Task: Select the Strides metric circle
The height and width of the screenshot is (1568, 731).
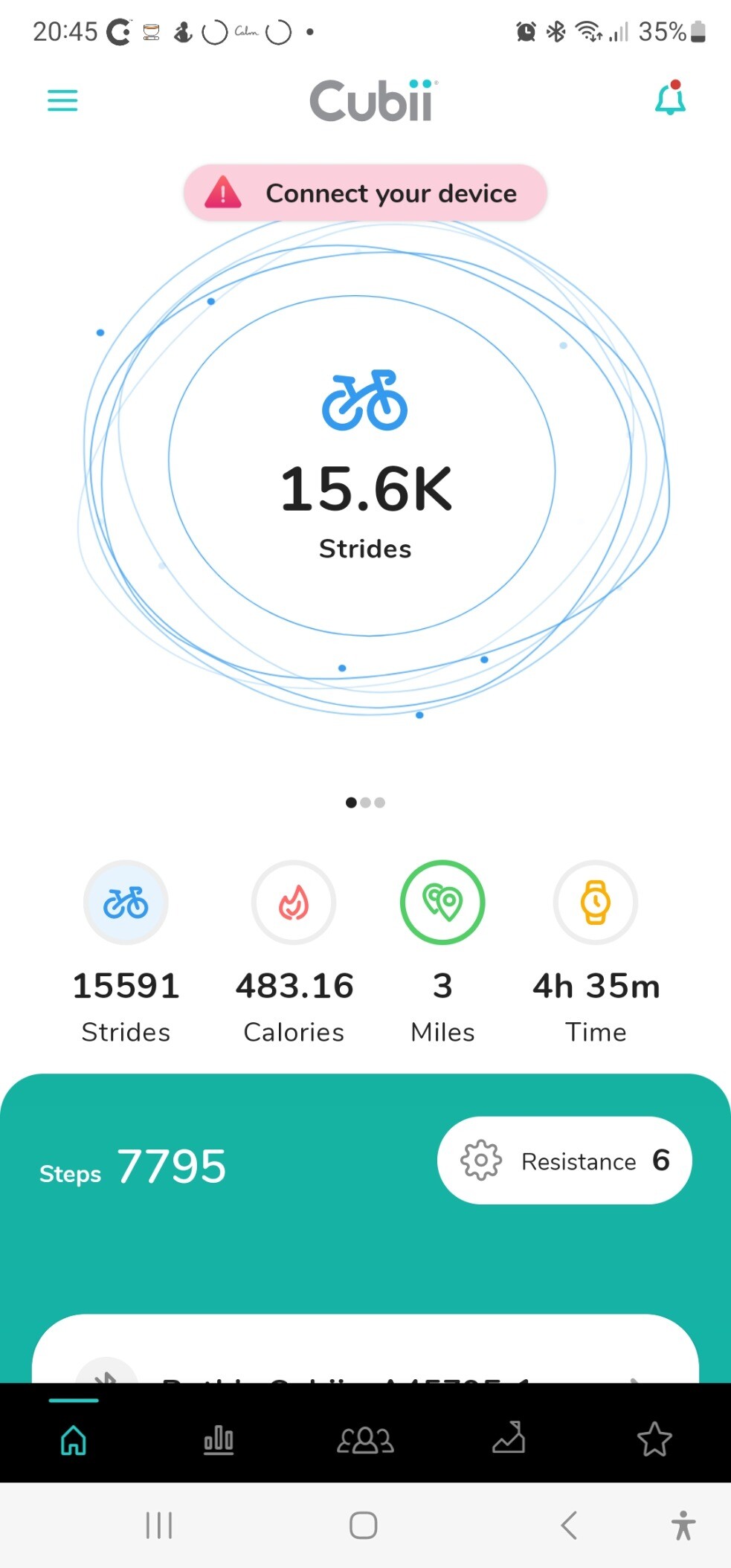Action: click(x=126, y=903)
